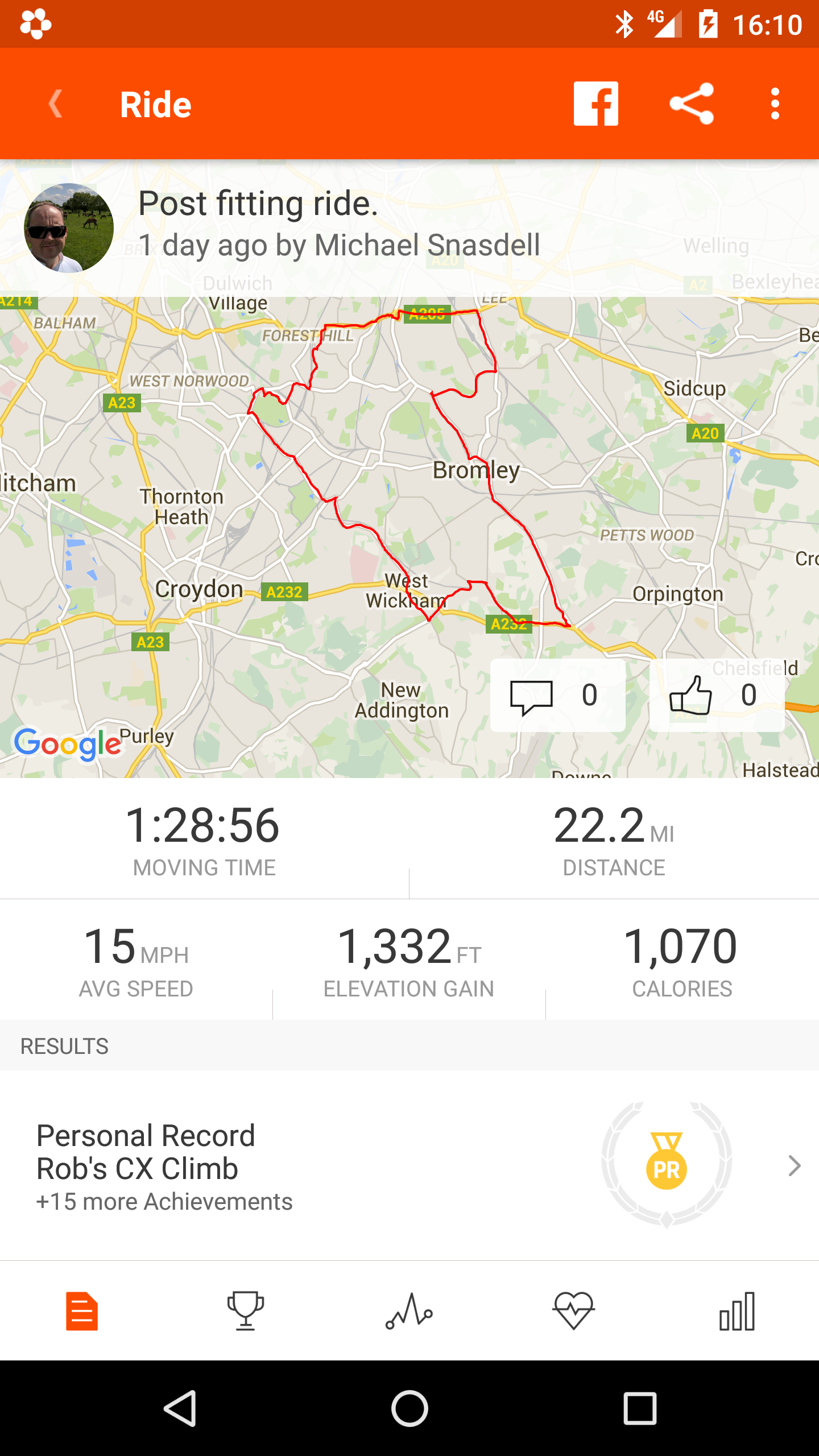Screen dimensions: 819x1456
Task: Switch to the analysis graph tab
Action: (x=409, y=1311)
